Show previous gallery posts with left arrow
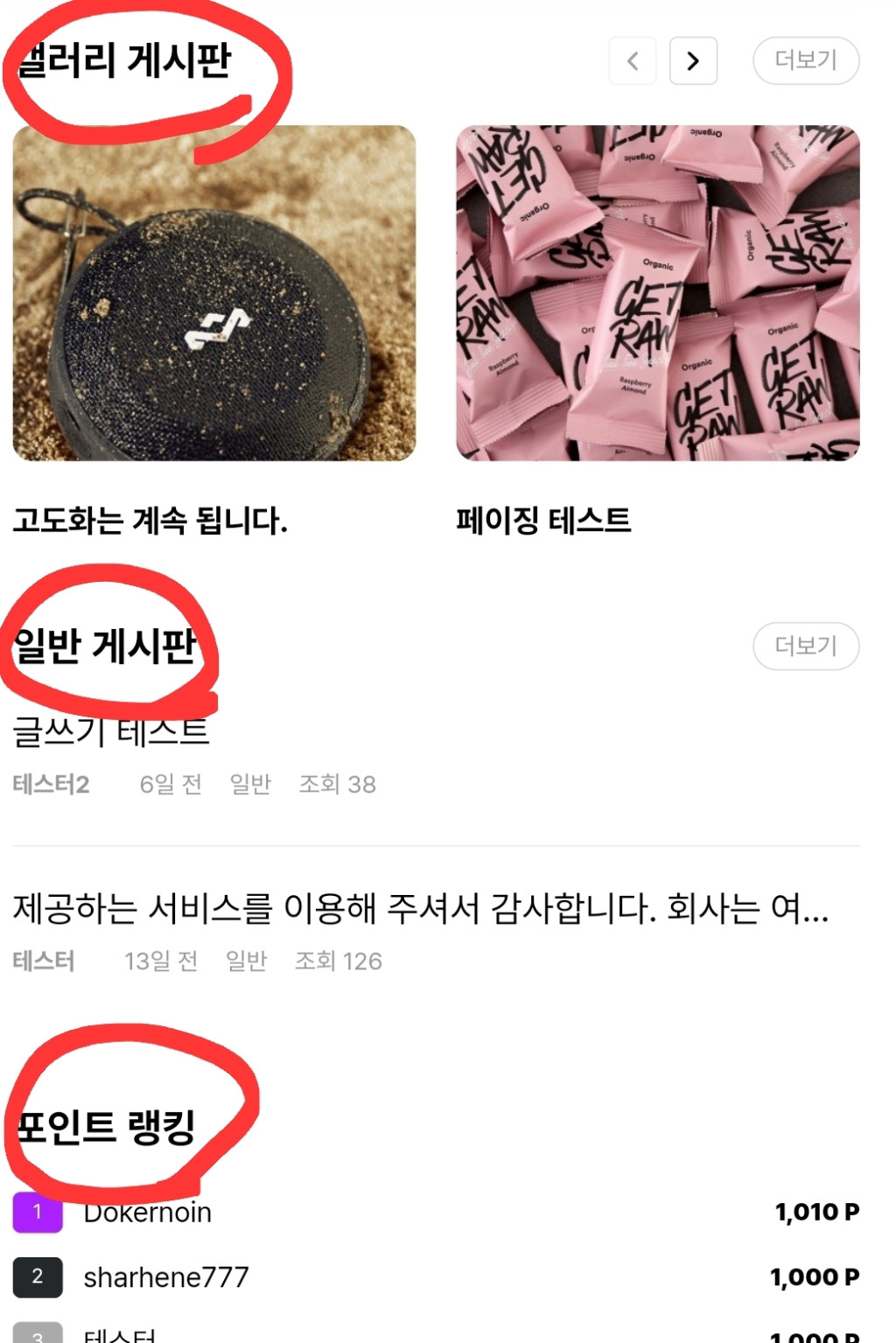Image resolution: width=896 pixels, height=1343 pixels. 633,60
